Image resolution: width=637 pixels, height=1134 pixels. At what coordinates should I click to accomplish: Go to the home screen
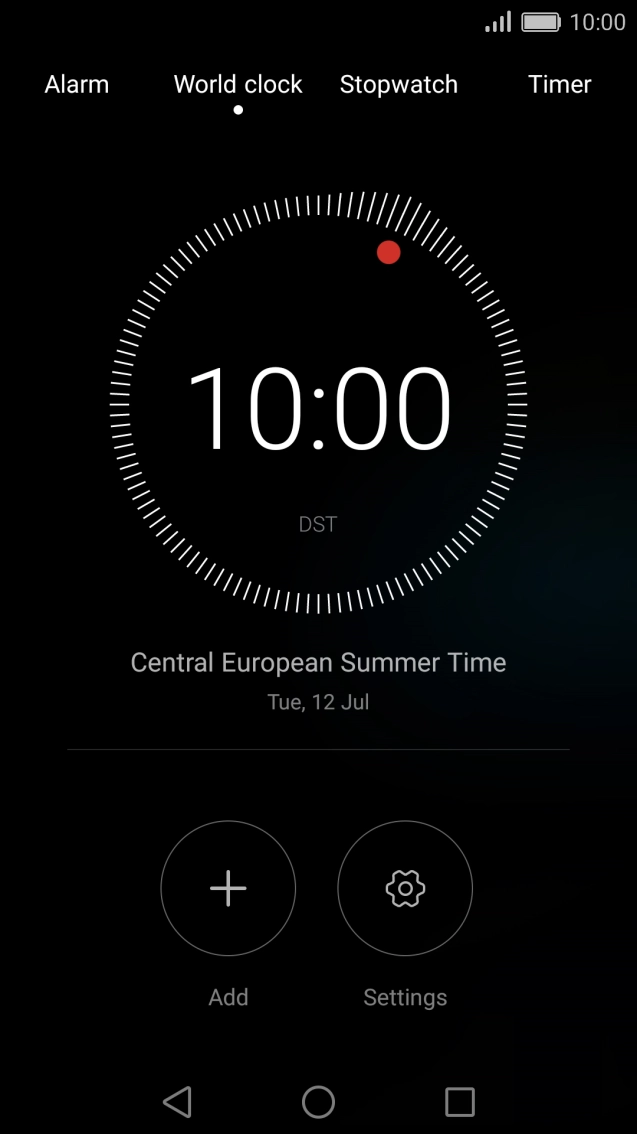pos(318,1102)
